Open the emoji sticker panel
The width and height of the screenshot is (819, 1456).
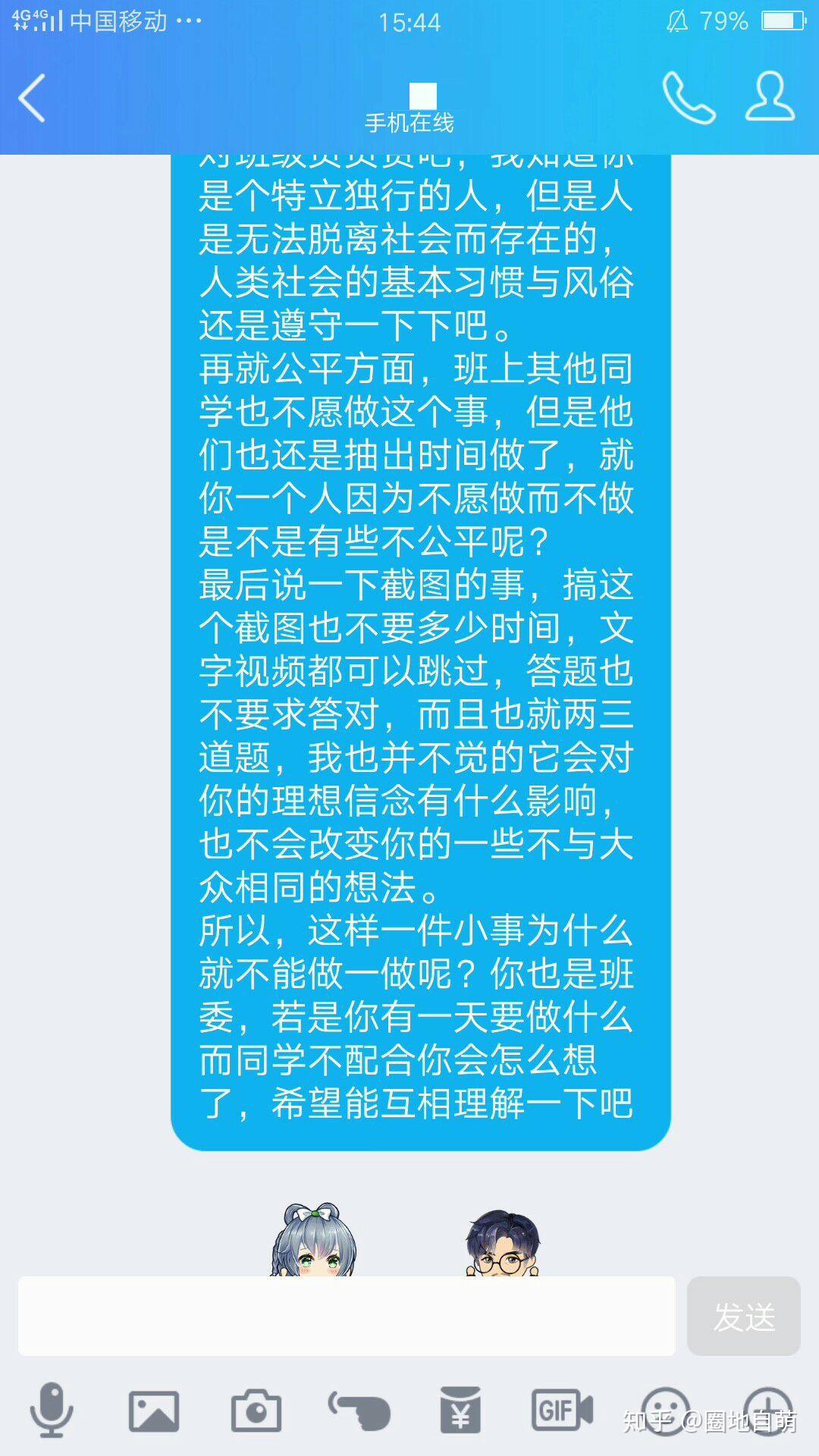665,1410
